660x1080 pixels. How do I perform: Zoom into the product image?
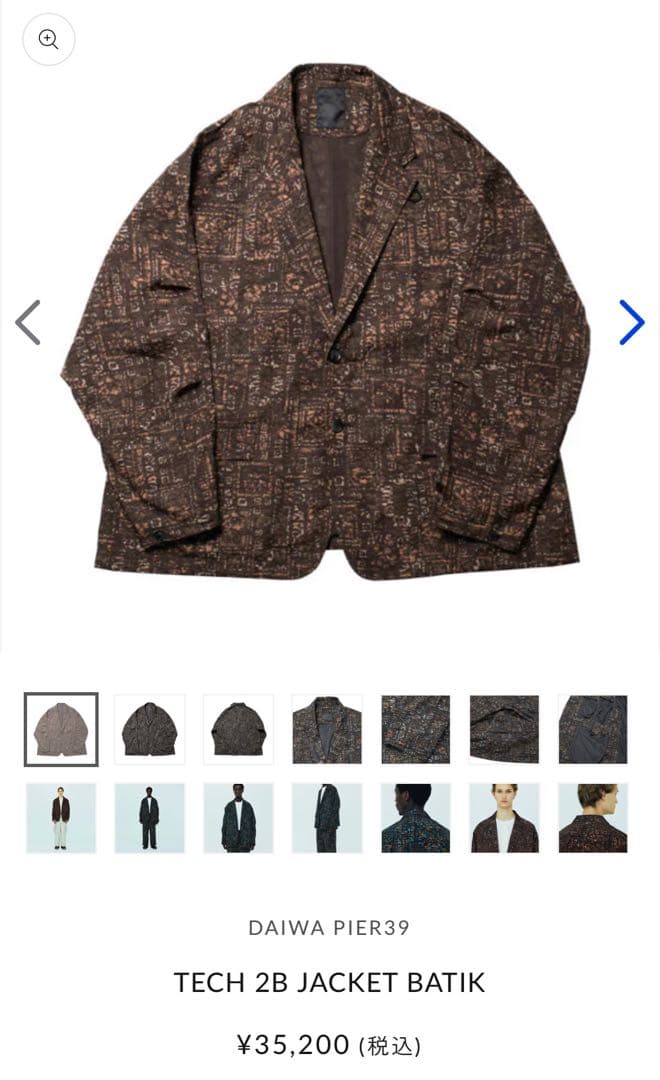[49, 40]
